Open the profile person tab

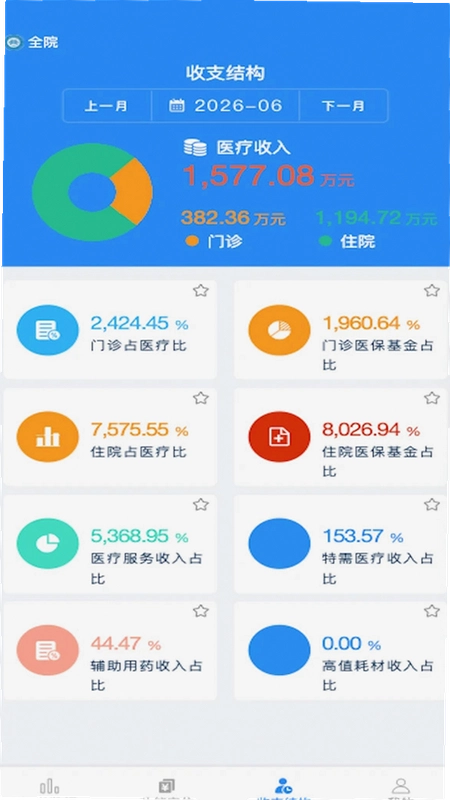pos(401,787)
